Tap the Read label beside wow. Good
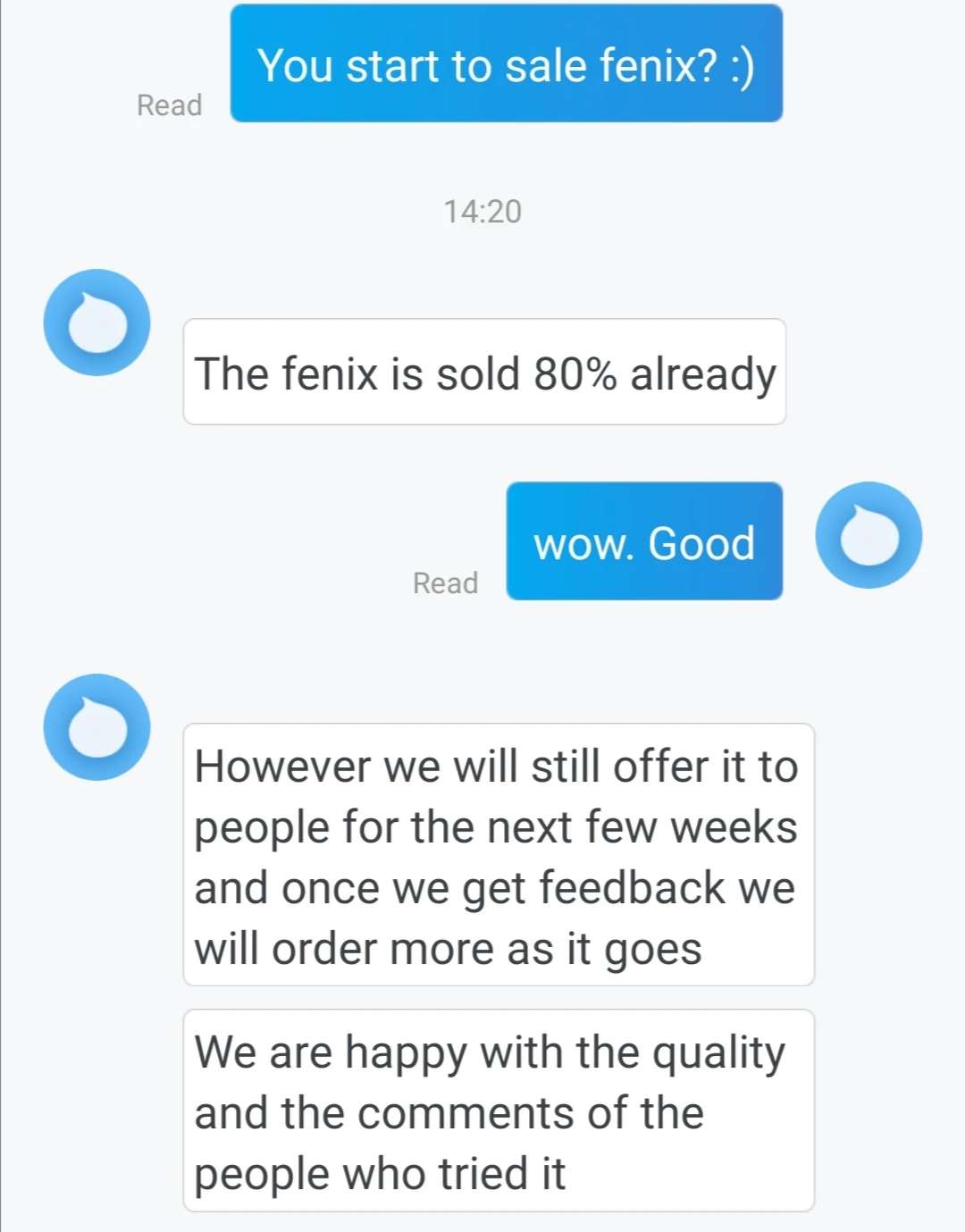This screenshot has width=965, height=1232. 444,582
